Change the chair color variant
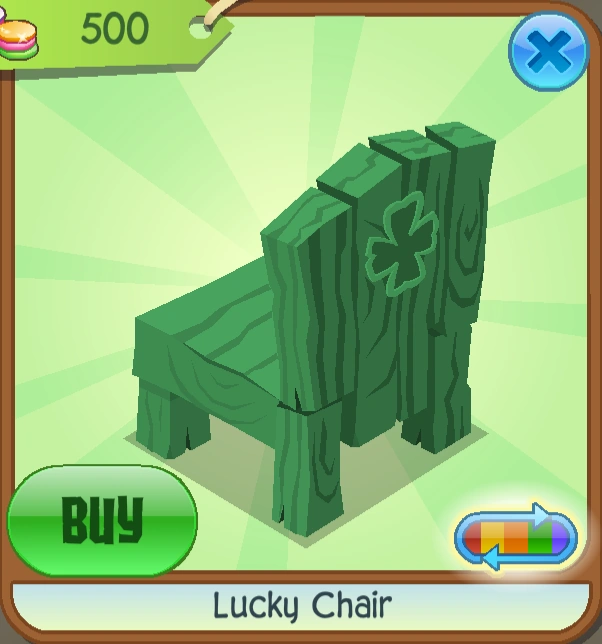The width and height of the screenshot is (602, 644). click(x=516, y=539)
